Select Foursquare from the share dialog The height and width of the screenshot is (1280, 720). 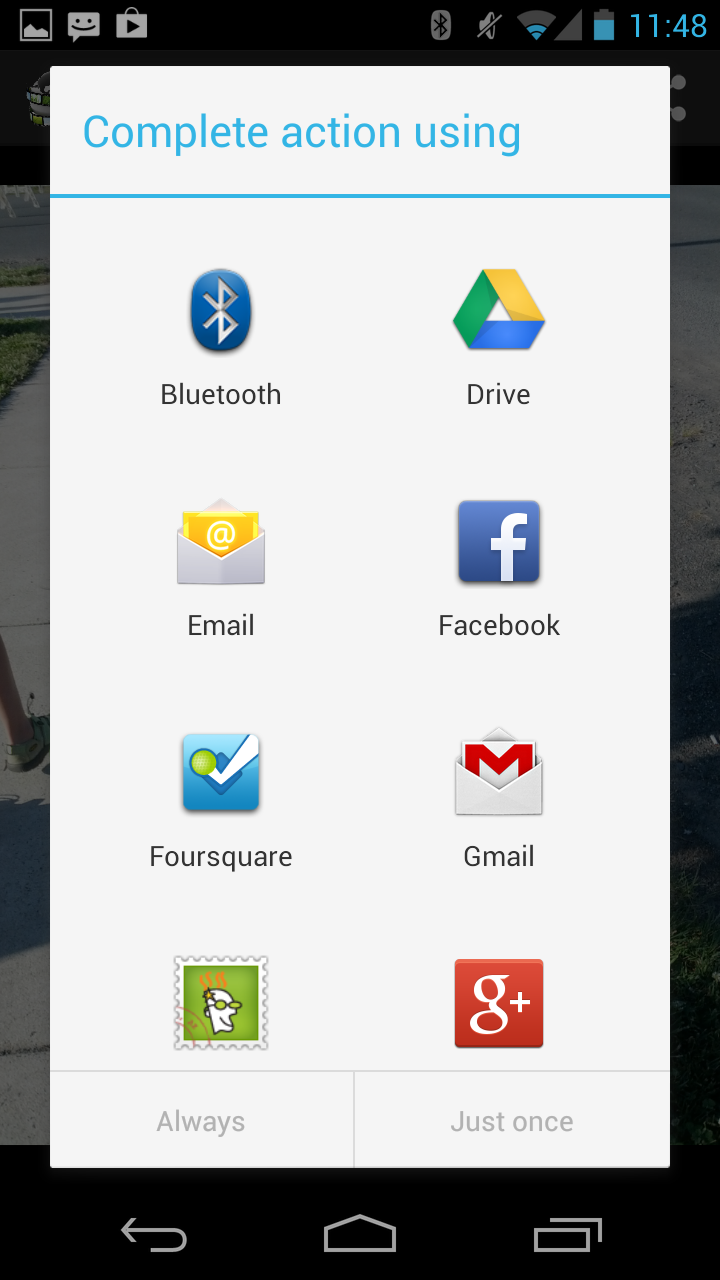220,772
